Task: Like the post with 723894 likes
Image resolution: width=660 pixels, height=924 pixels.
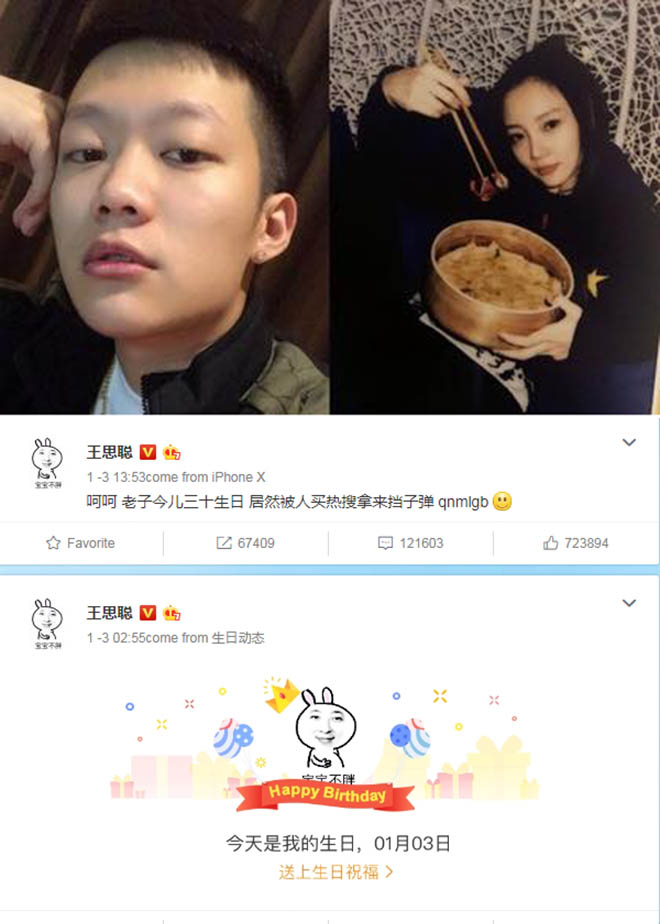Action: coord(575,543)
